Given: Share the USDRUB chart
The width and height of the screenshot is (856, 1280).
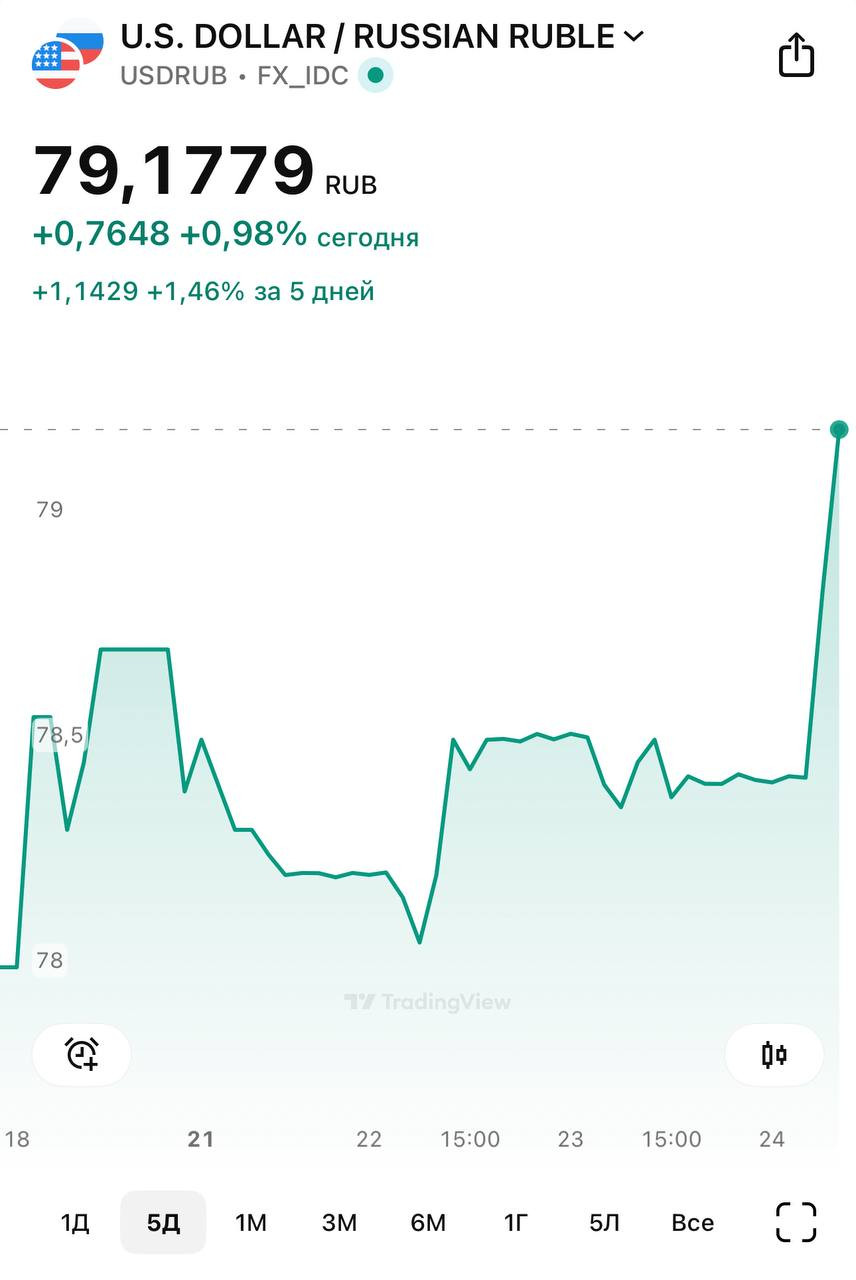Looking at the screenshot, I should pos(796,55).
